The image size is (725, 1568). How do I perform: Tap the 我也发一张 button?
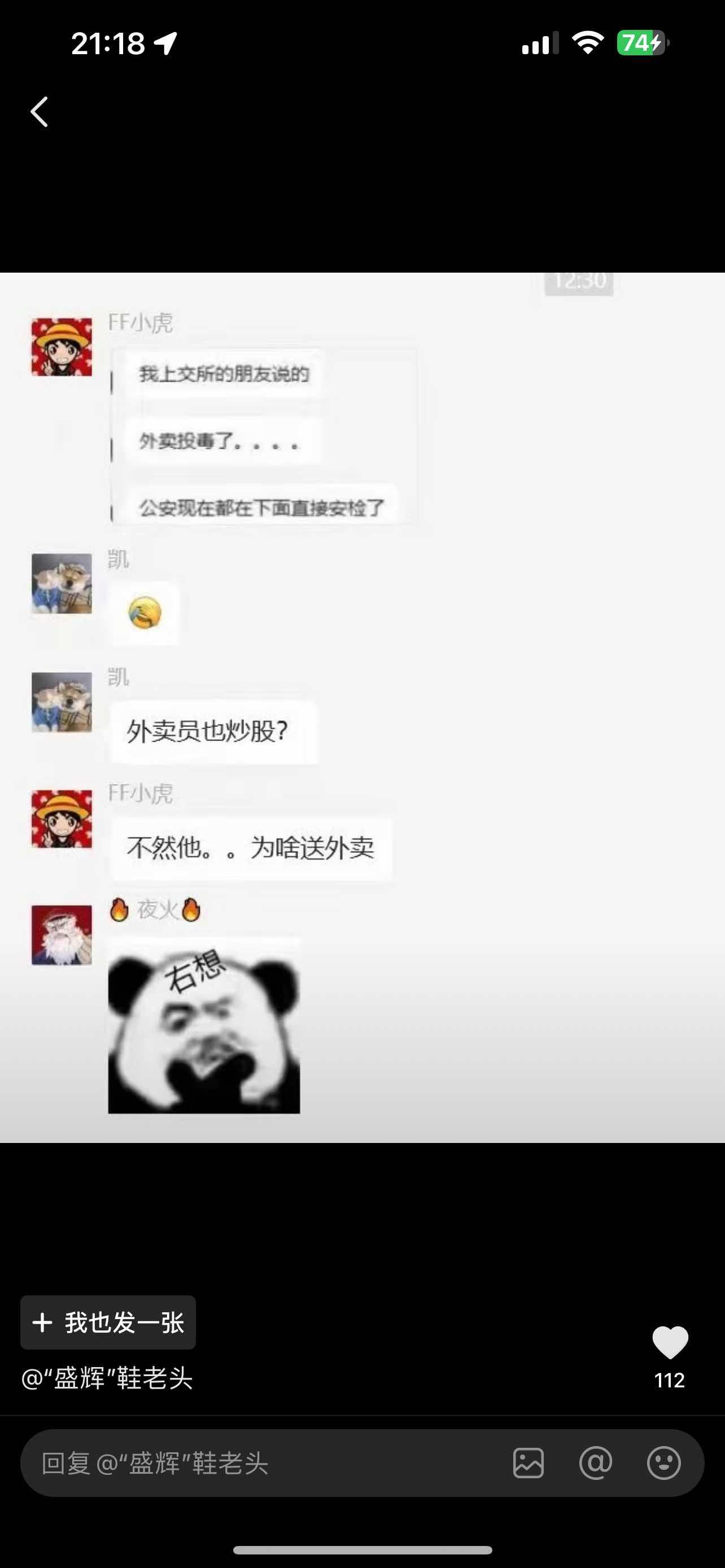108,1322
